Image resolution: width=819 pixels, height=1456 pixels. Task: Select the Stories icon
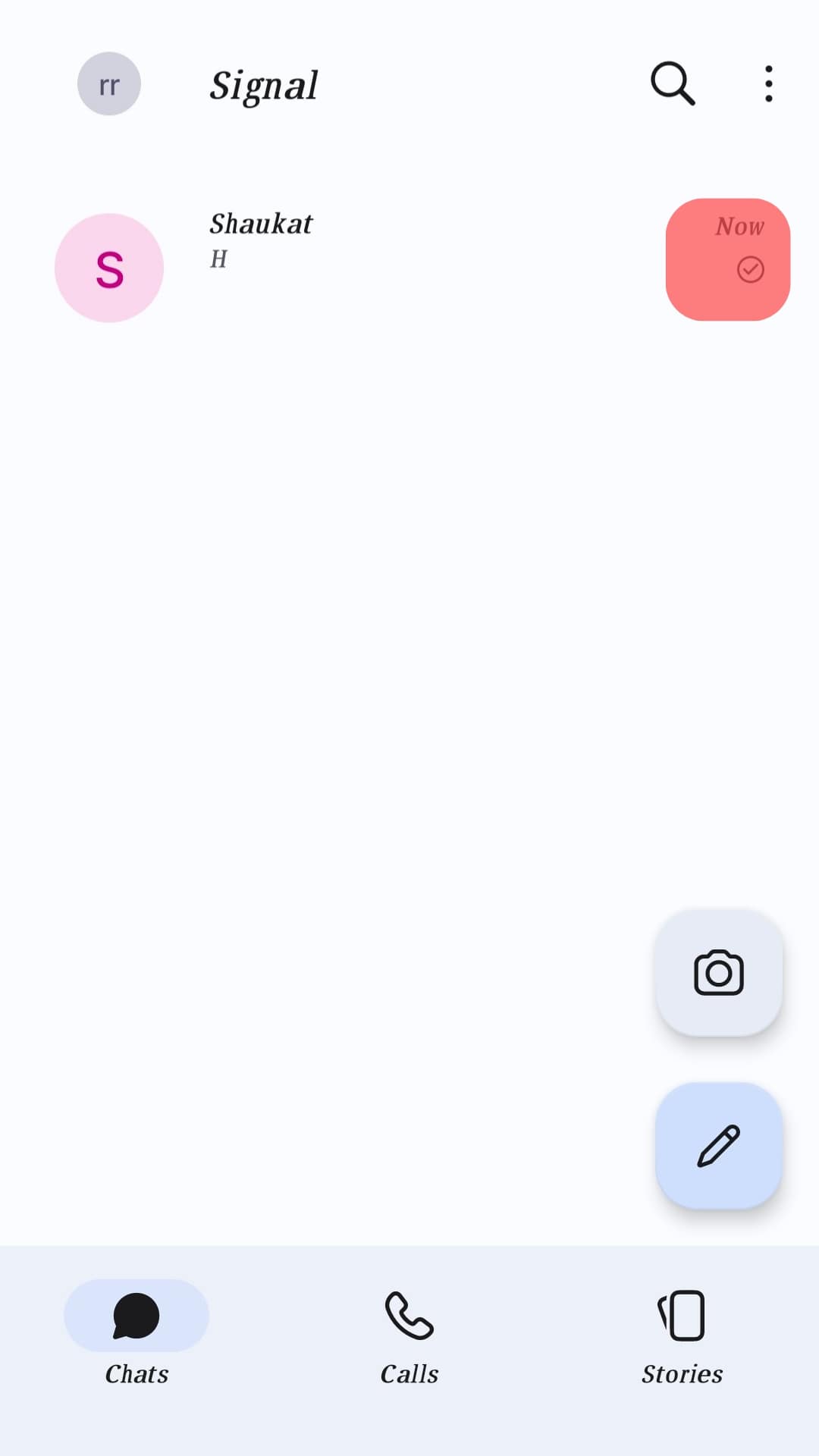pos(681,1317)
